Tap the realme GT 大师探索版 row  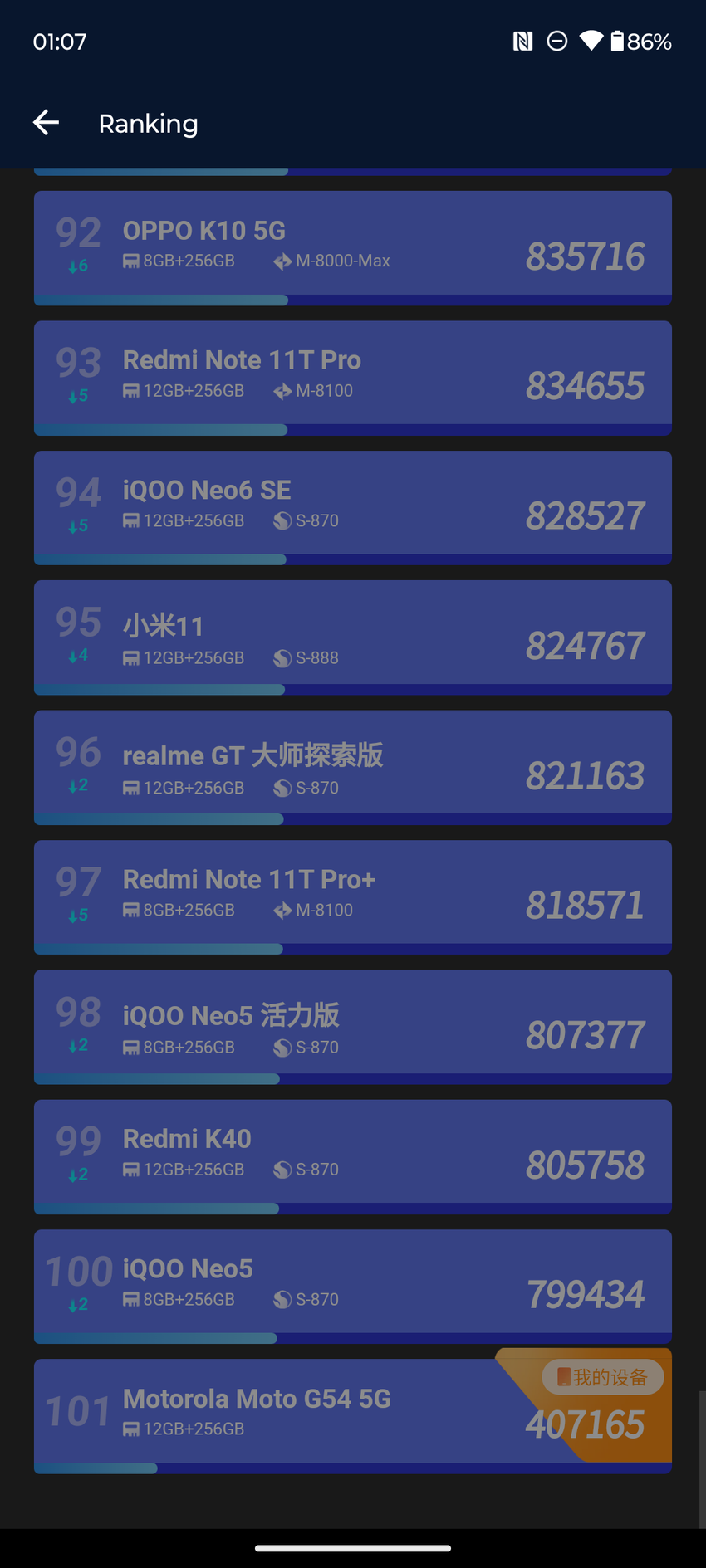pyautogui.click(x=352, y=766)
